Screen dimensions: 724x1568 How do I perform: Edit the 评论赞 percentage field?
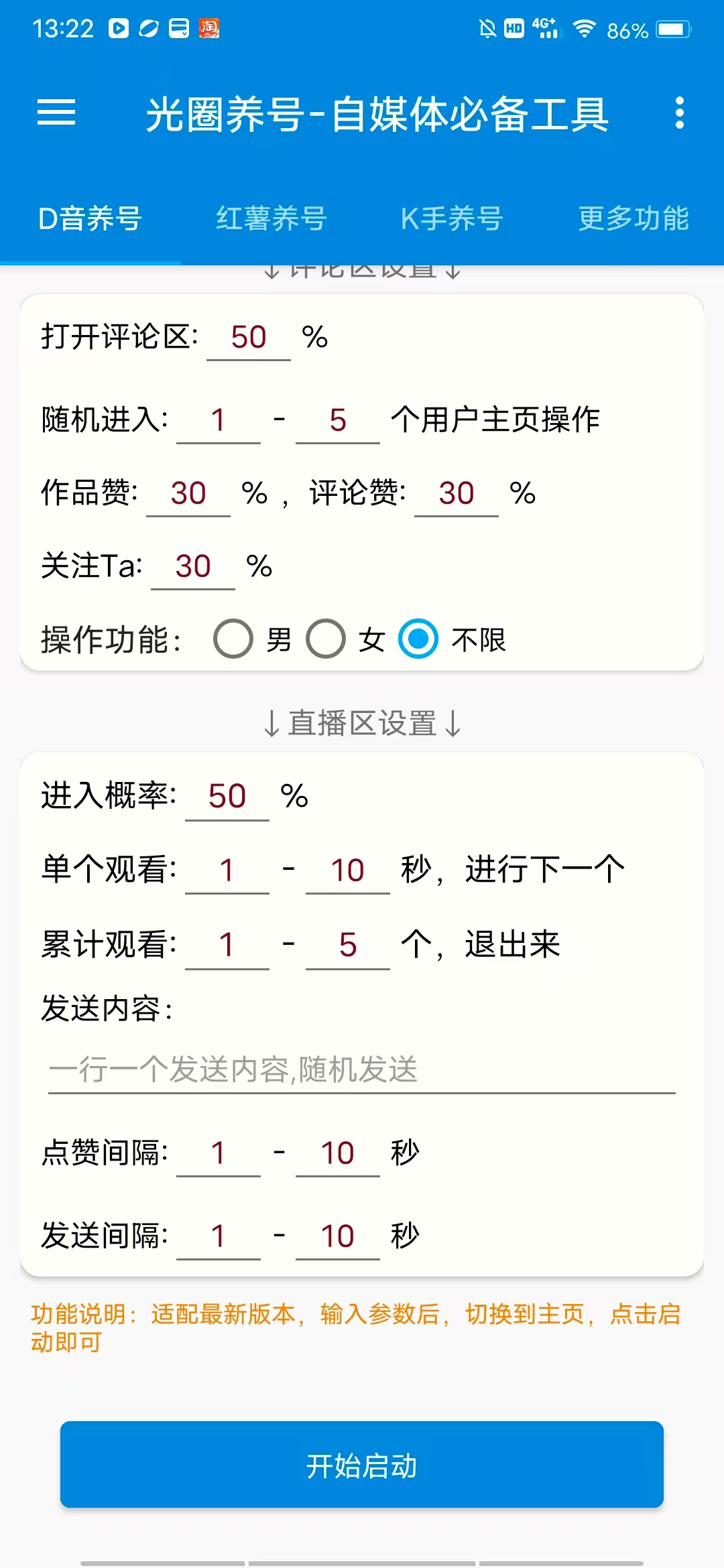(x=457, y=494)
